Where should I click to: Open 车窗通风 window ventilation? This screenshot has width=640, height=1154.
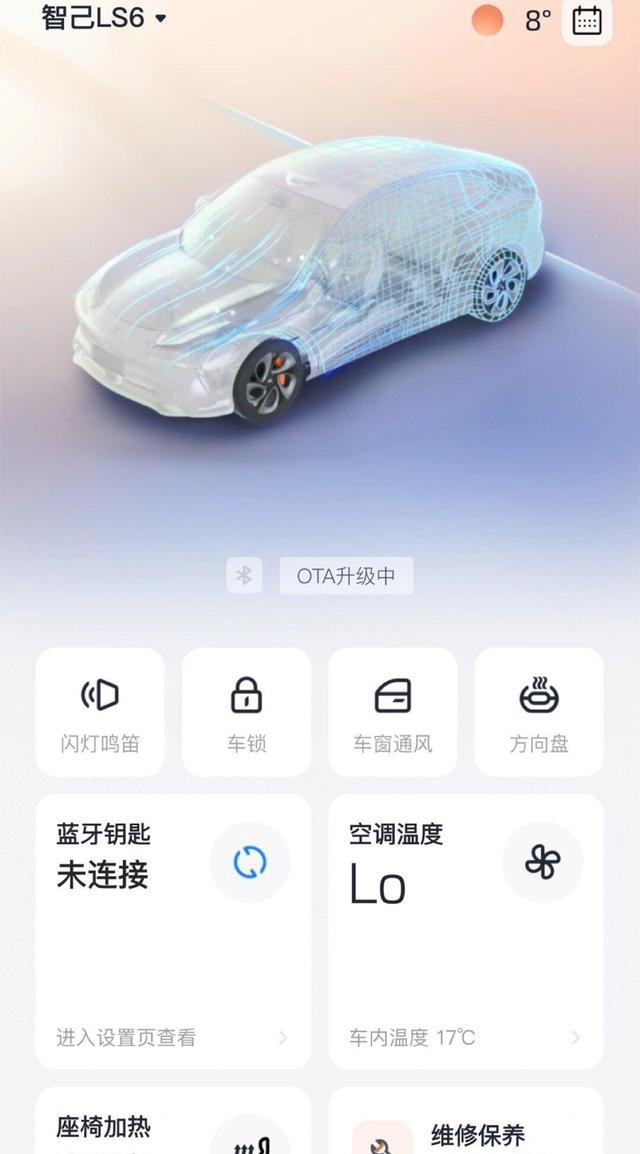coord(392,712)
